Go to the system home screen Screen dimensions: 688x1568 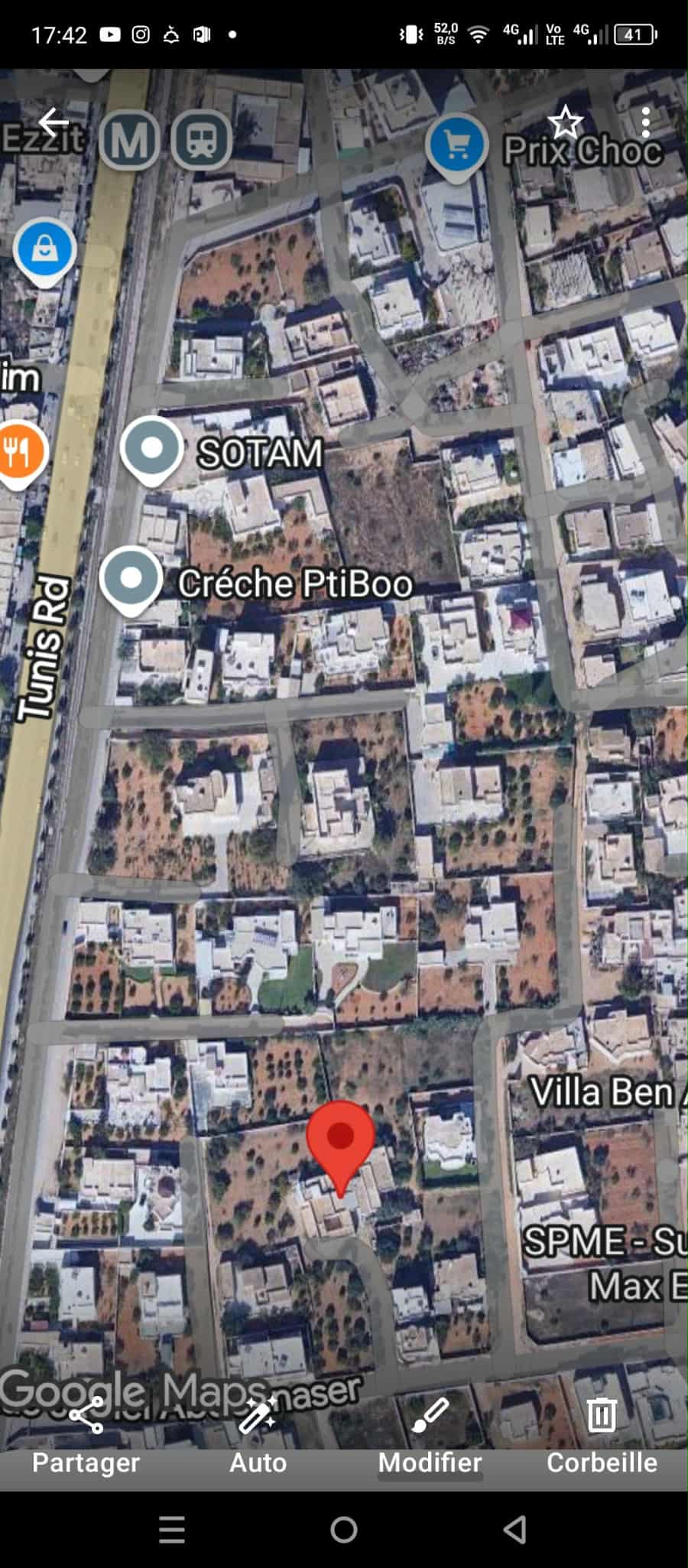[x=344, y=1530]
